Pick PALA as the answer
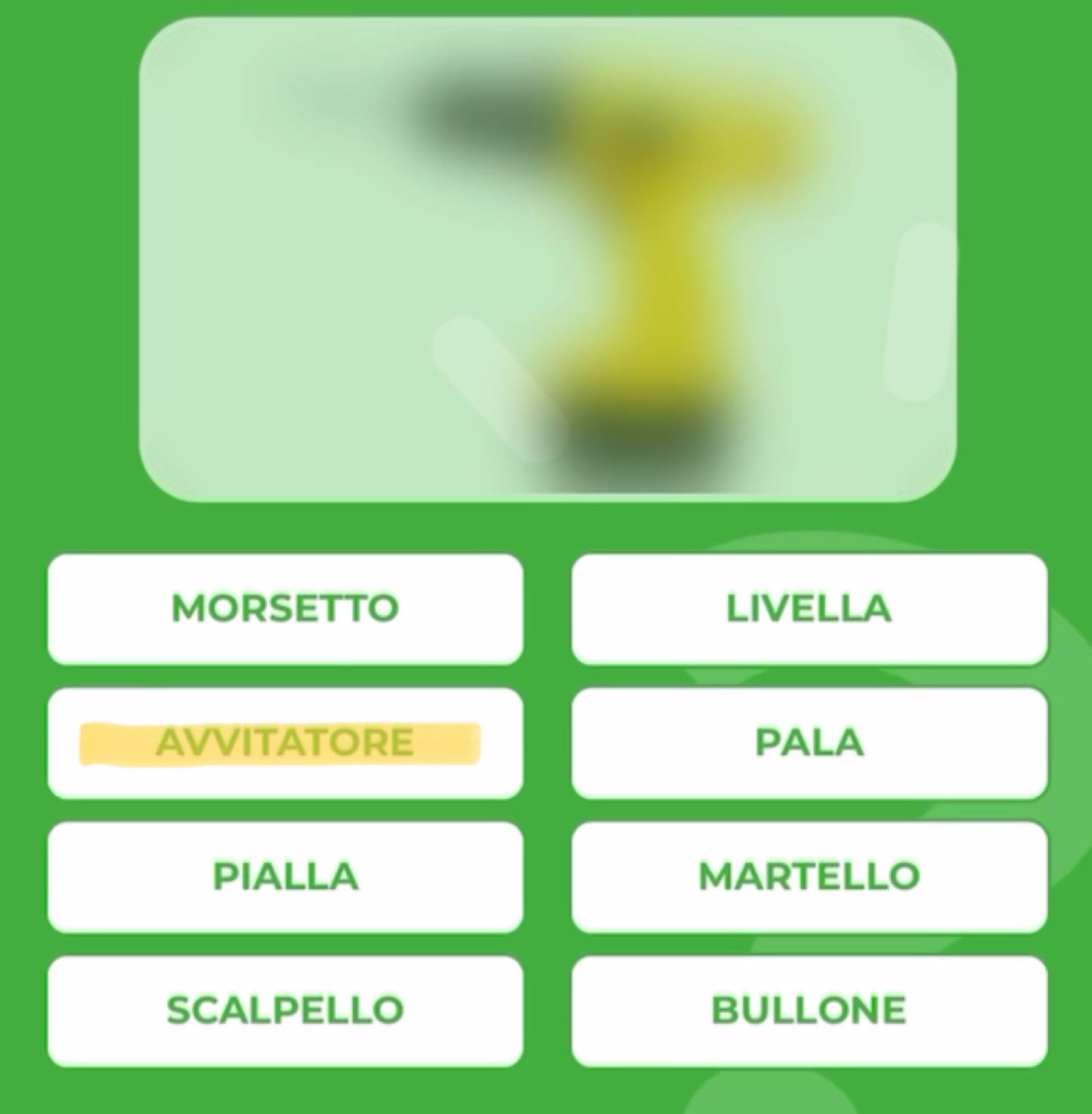This screenshot has height=1114, width=1092. click(809, 743)
